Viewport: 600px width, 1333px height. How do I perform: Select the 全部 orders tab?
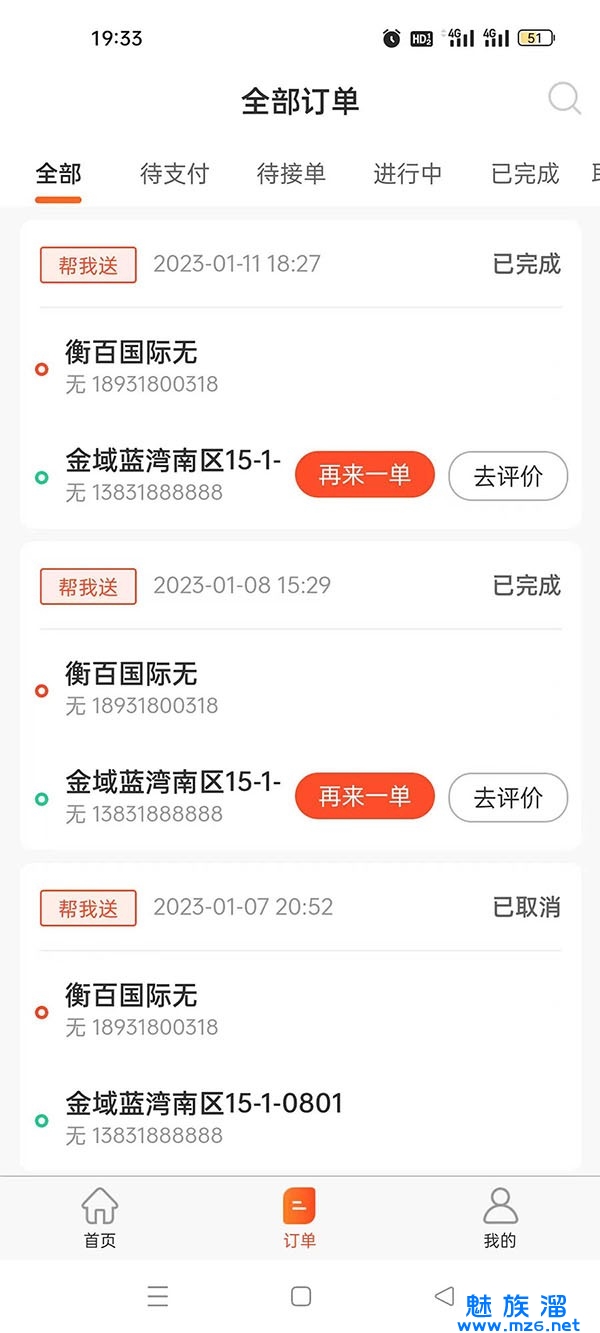coord(58,173)
